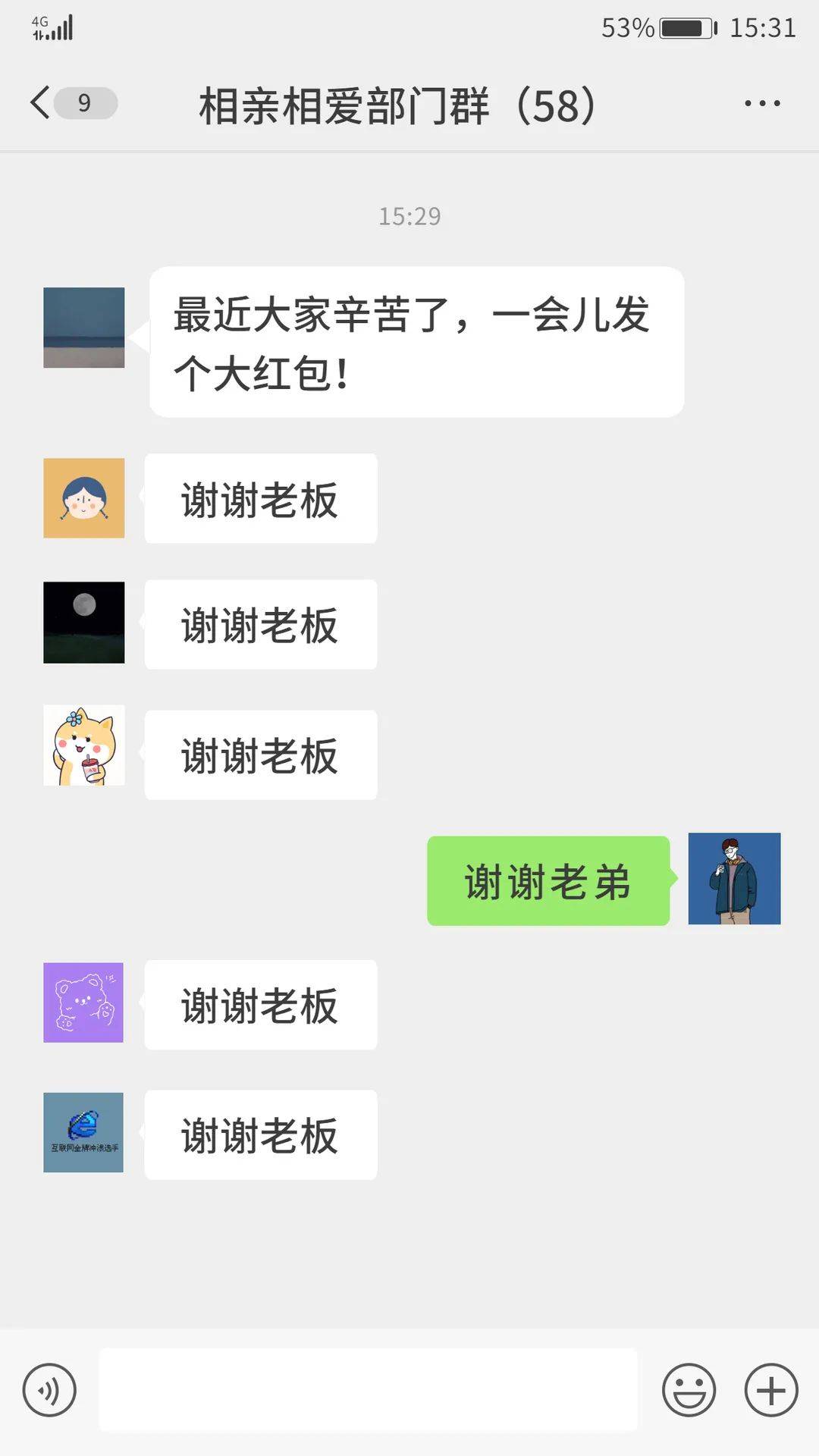Image resolution: width=819 pixels, height=1456 pixels.
Task: Tap the 15:29 timestamp label
Action: [x=409, y=216]
